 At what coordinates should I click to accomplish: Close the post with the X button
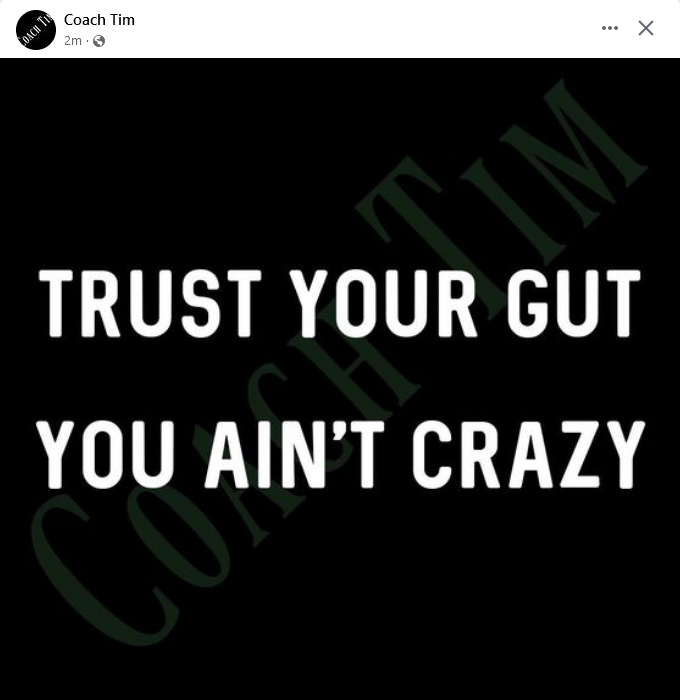tap(646, 28)
